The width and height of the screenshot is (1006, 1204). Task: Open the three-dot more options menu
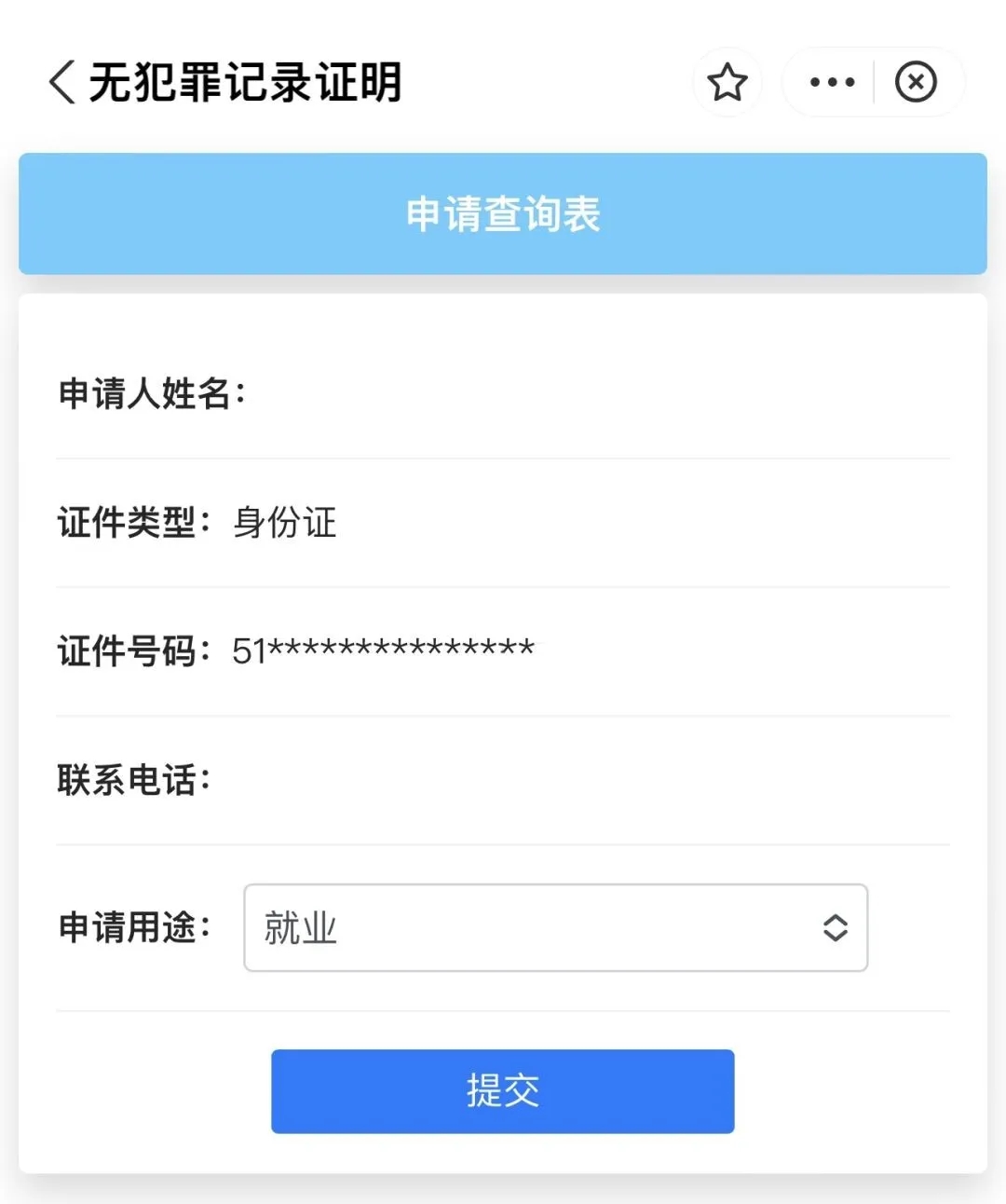click(831, 82)
